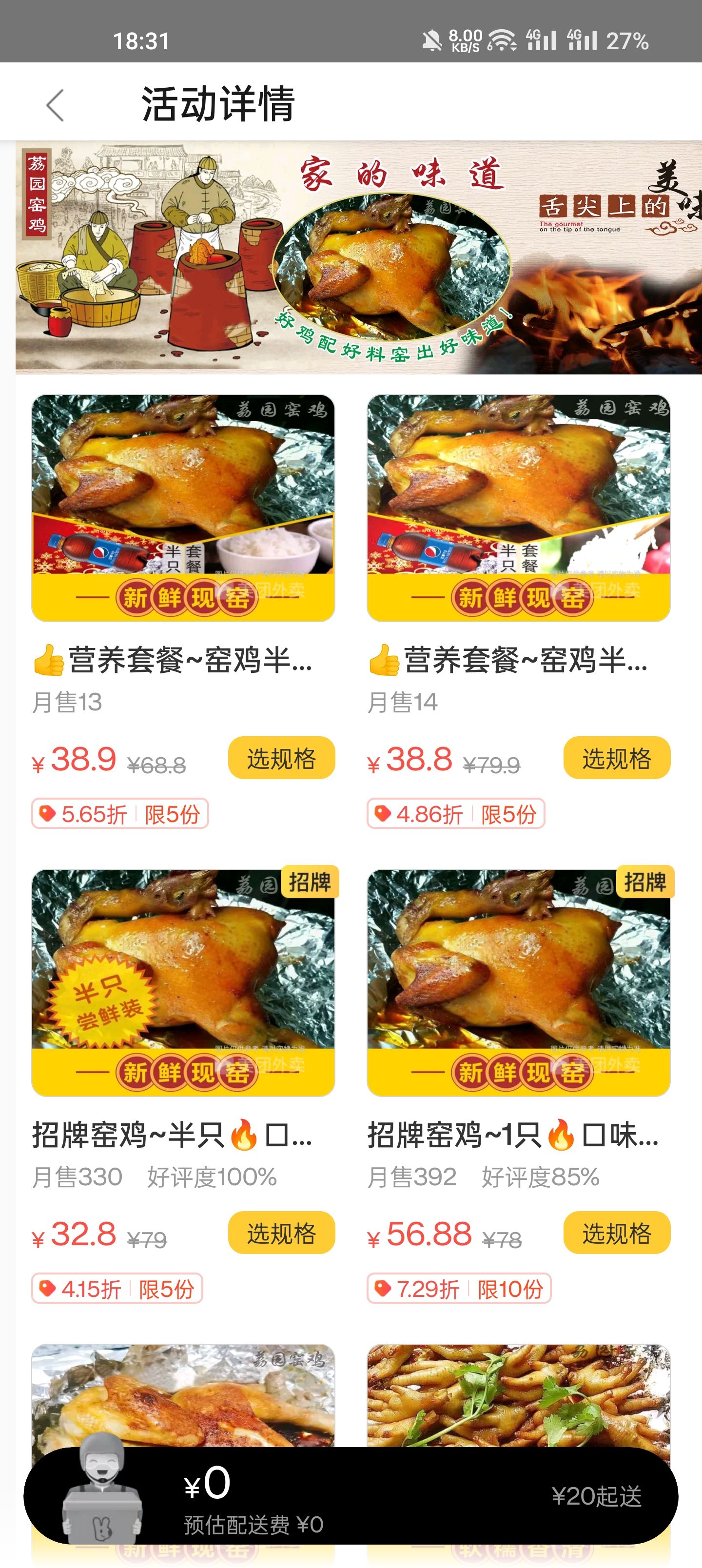Open the 家的味道 promotional banner

click(x=359, y=257)
